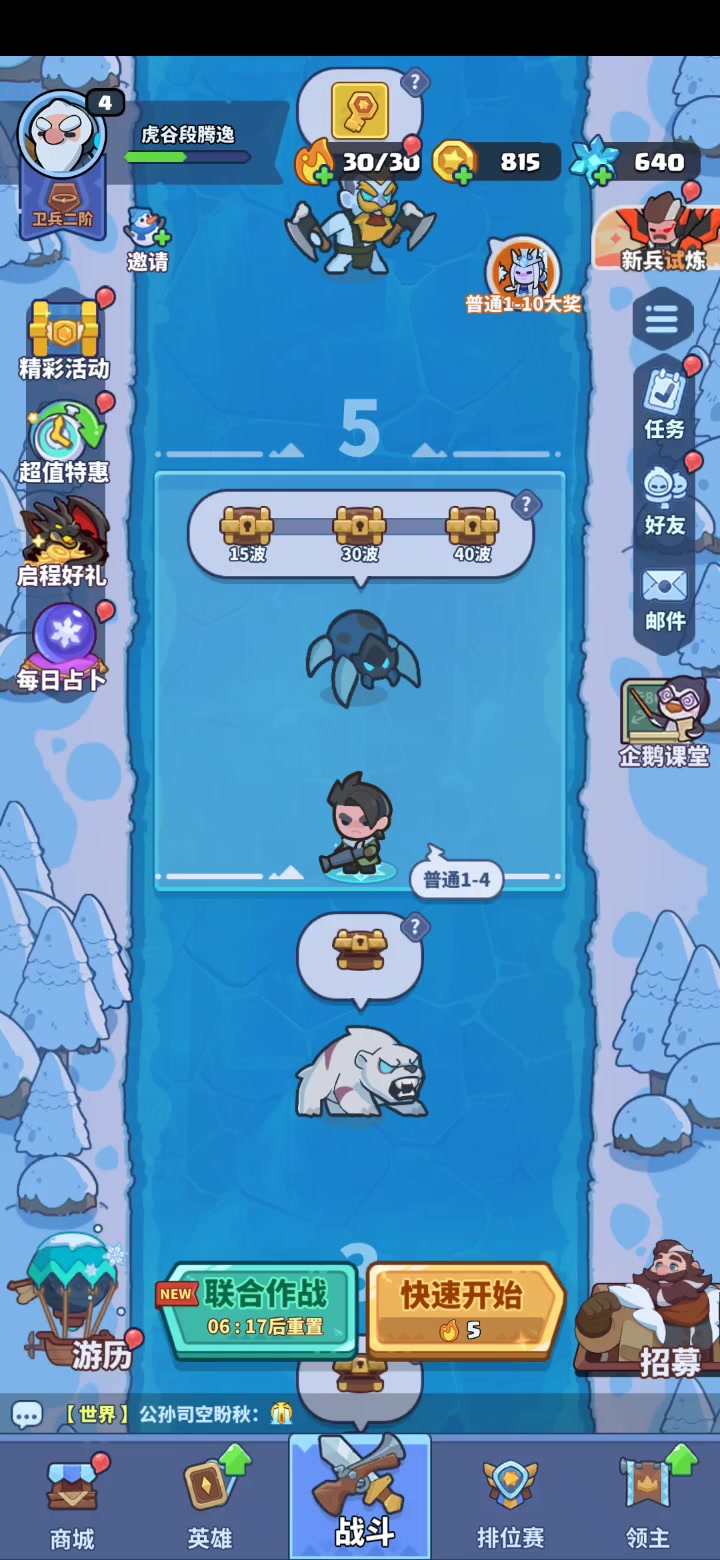This screenshot has width=720, height=1560.
Task: Open 启程好礼 starter gift
Action: 62,545
